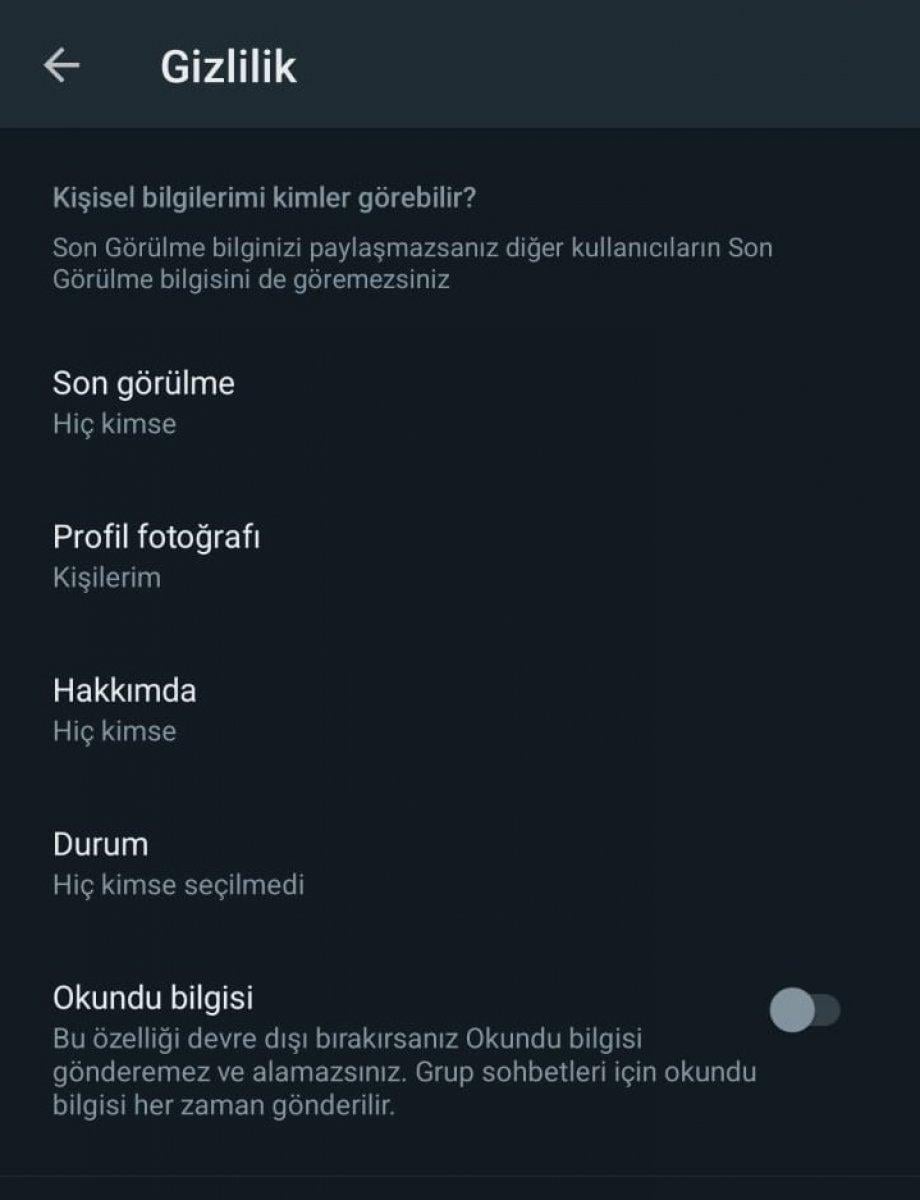
Task: Tap 'Hiç kimse seçilmedi' under Durum
Action: pyautogui.click(x=182, y=884)
